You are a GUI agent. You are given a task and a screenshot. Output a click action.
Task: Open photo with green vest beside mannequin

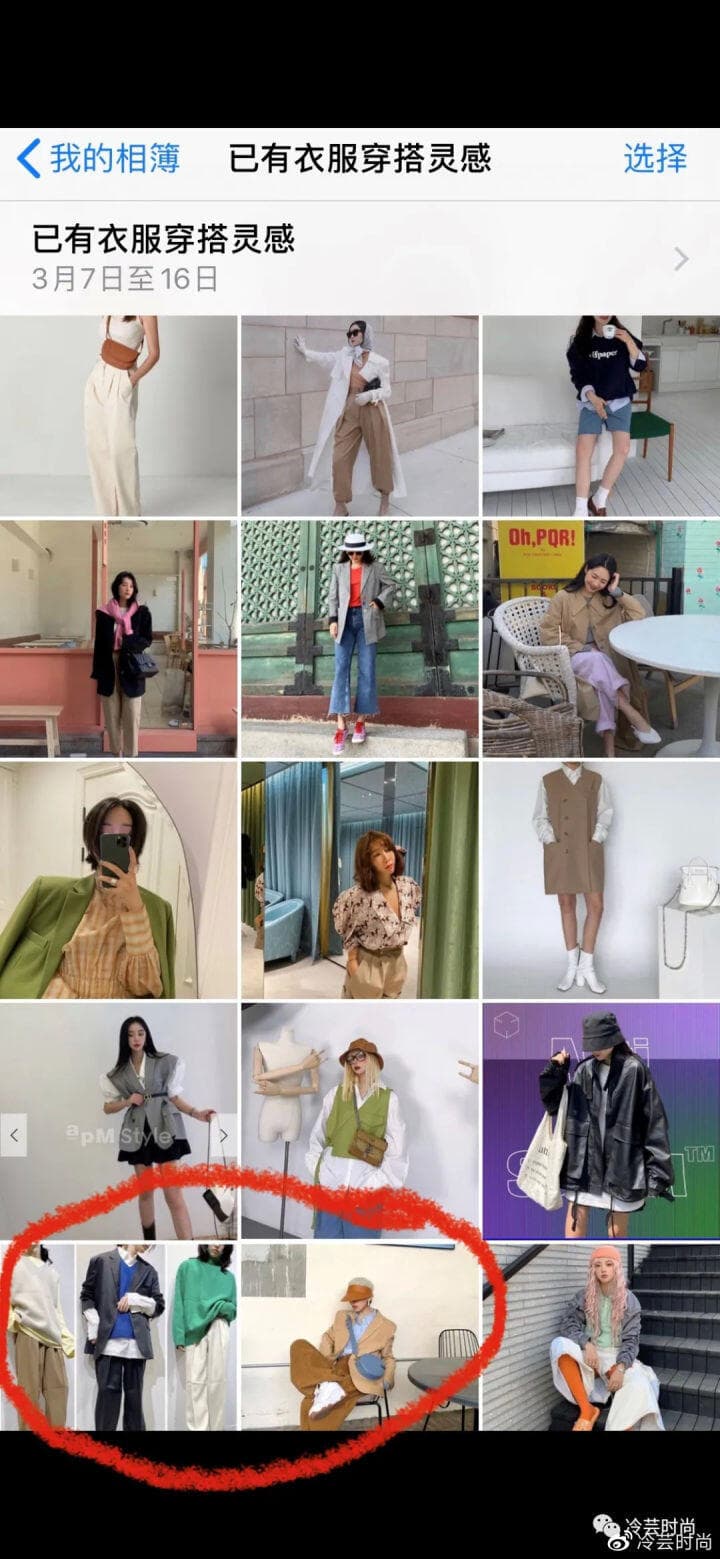coord(360,1120)
